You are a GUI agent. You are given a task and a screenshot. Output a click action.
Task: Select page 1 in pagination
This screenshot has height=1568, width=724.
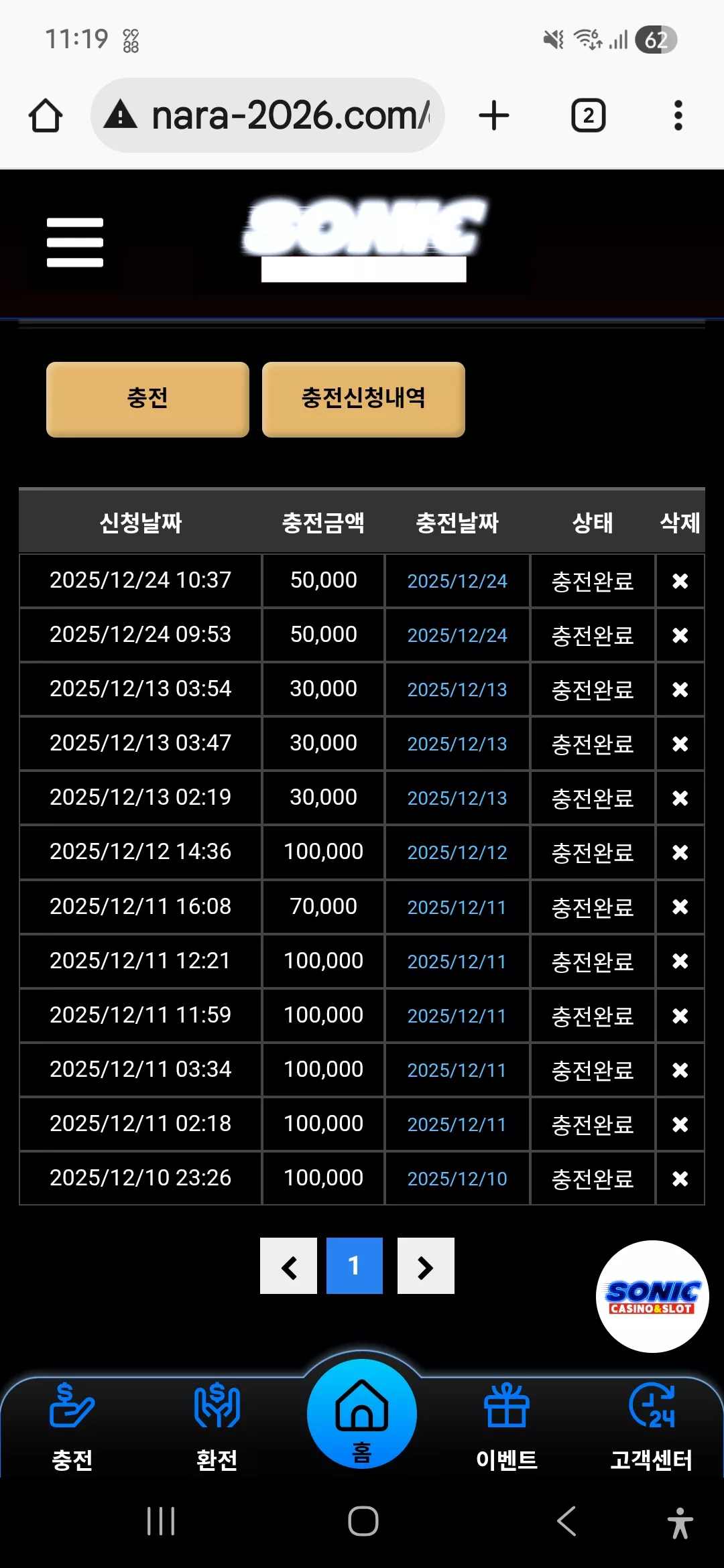click(355, 1266)
